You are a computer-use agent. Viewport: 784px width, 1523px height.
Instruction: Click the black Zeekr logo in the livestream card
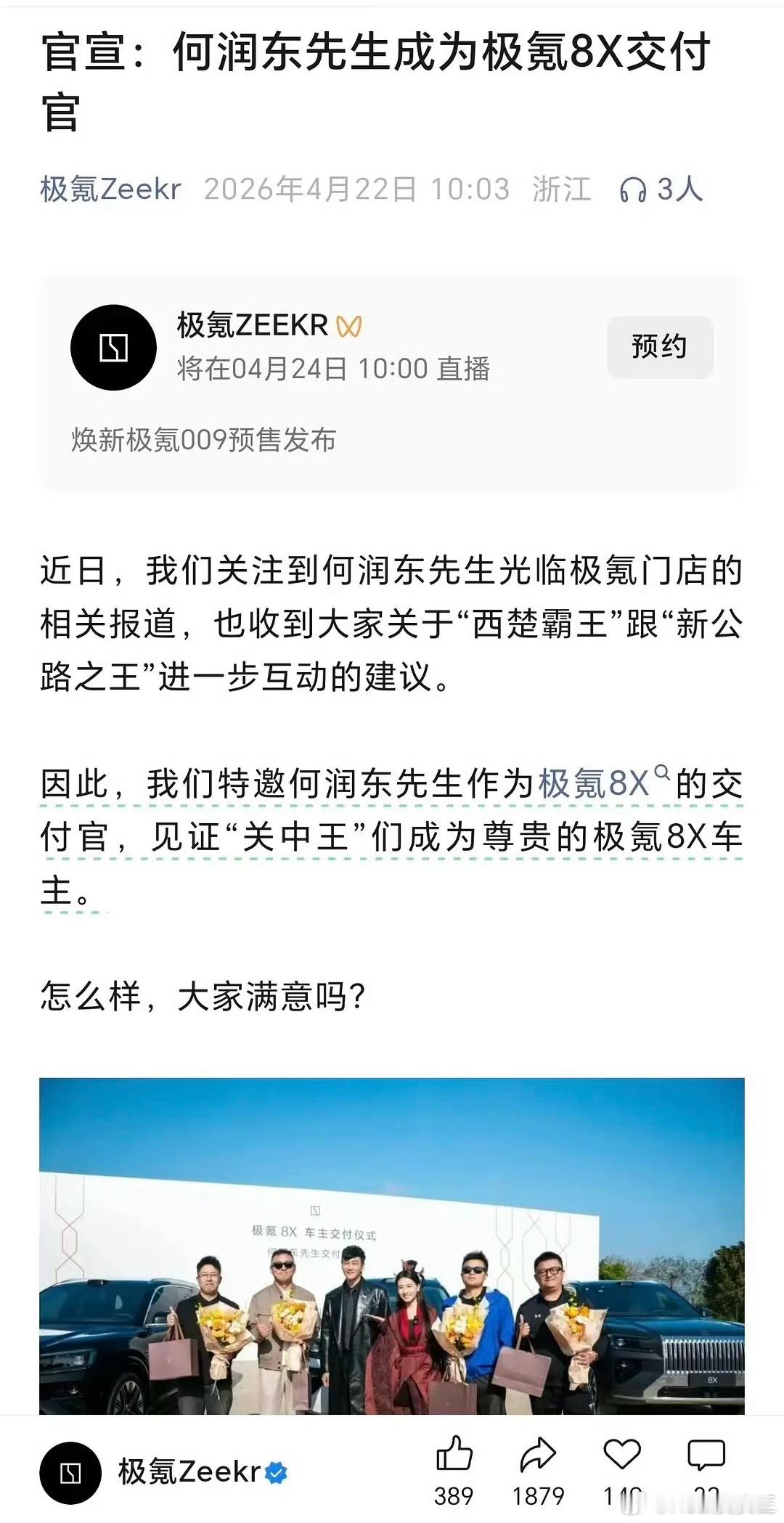point(114,348)
